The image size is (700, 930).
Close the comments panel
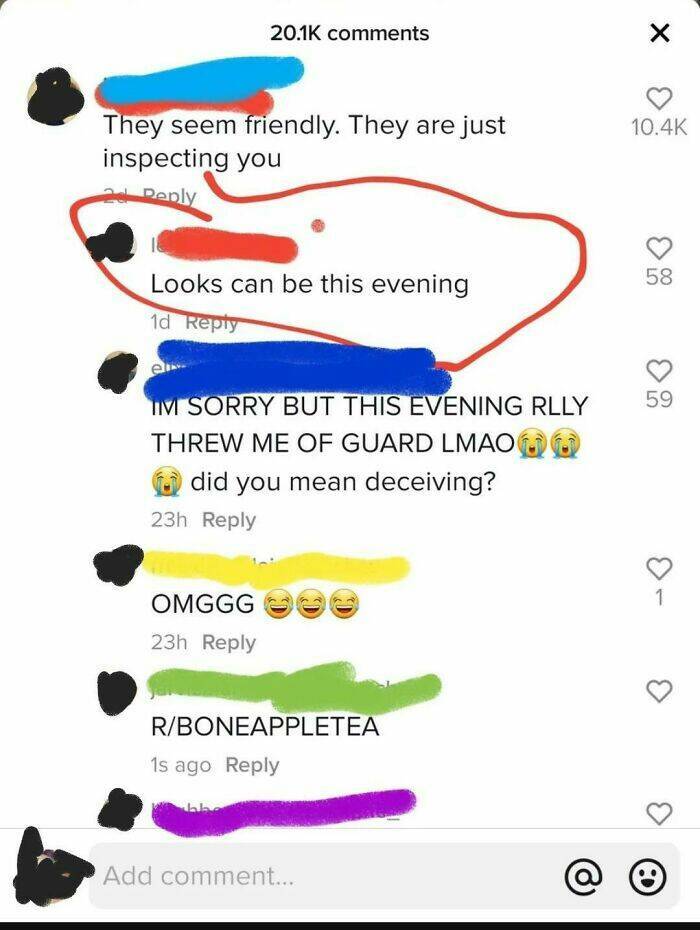click(659, 33)
